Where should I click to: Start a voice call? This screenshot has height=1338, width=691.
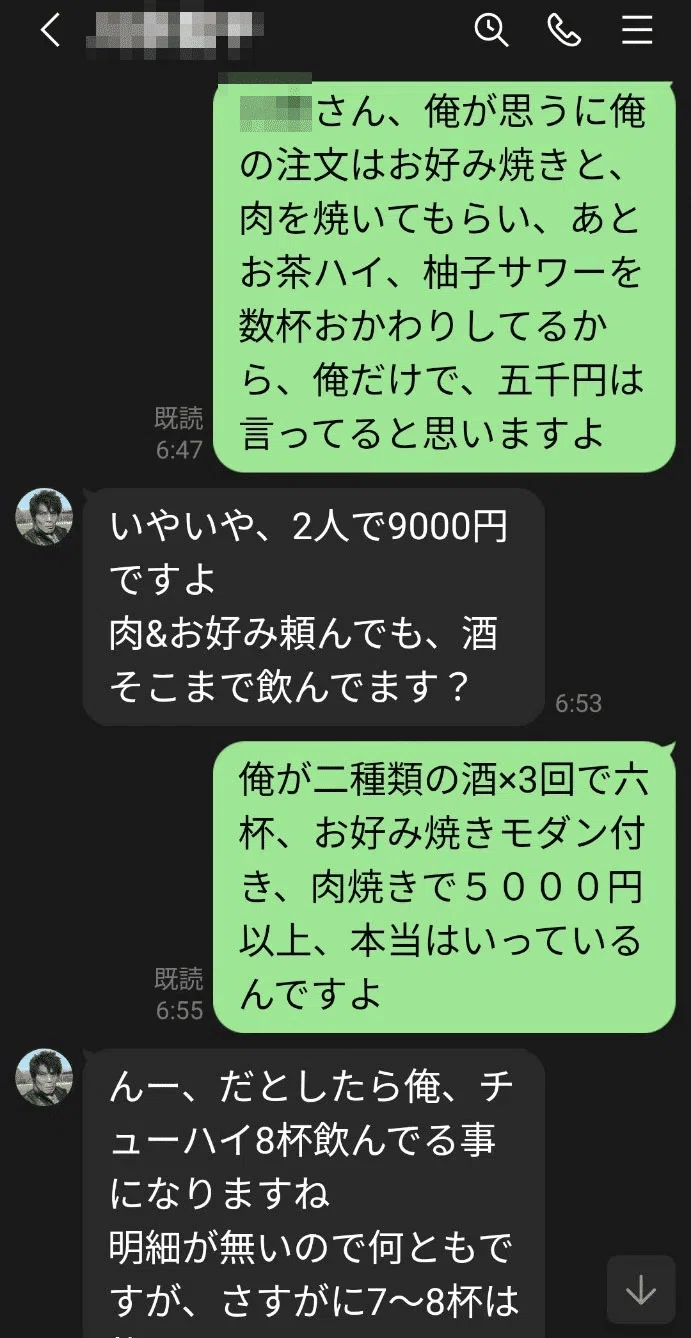(x=564, y=31)
